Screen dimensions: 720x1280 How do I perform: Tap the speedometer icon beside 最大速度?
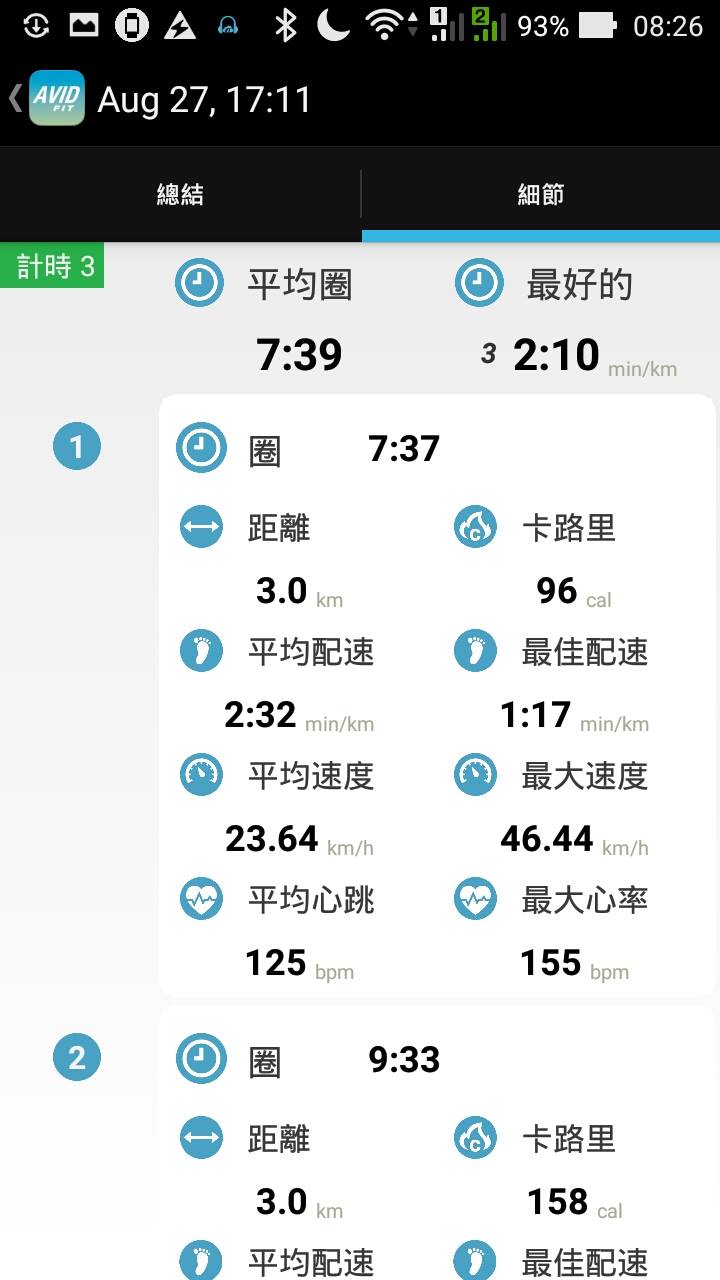pyautogui.click(x=475, y=774)
